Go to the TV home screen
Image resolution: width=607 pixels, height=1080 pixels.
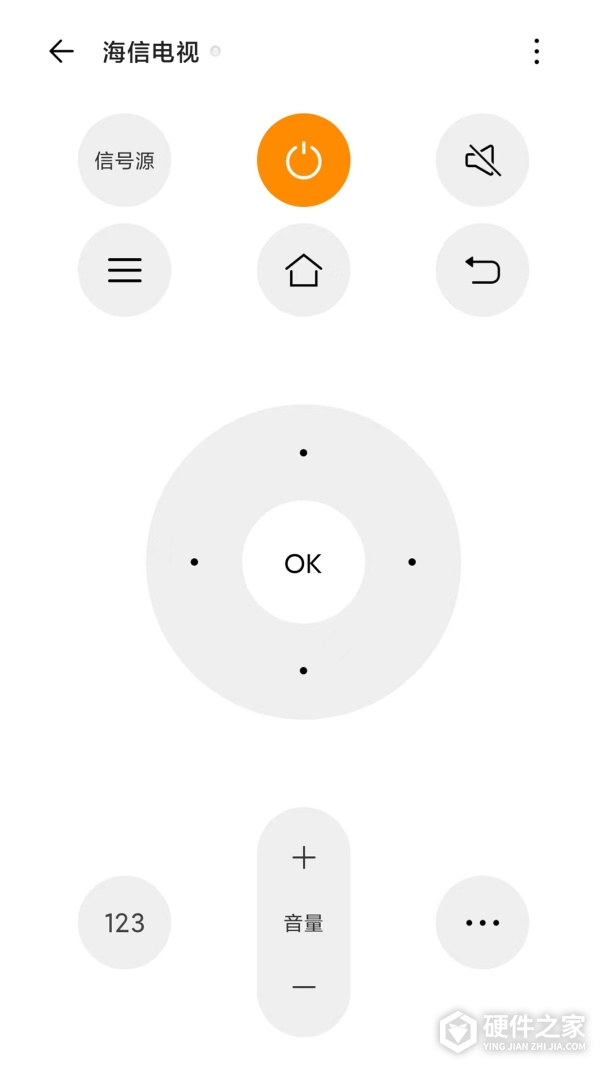[304, 270]
